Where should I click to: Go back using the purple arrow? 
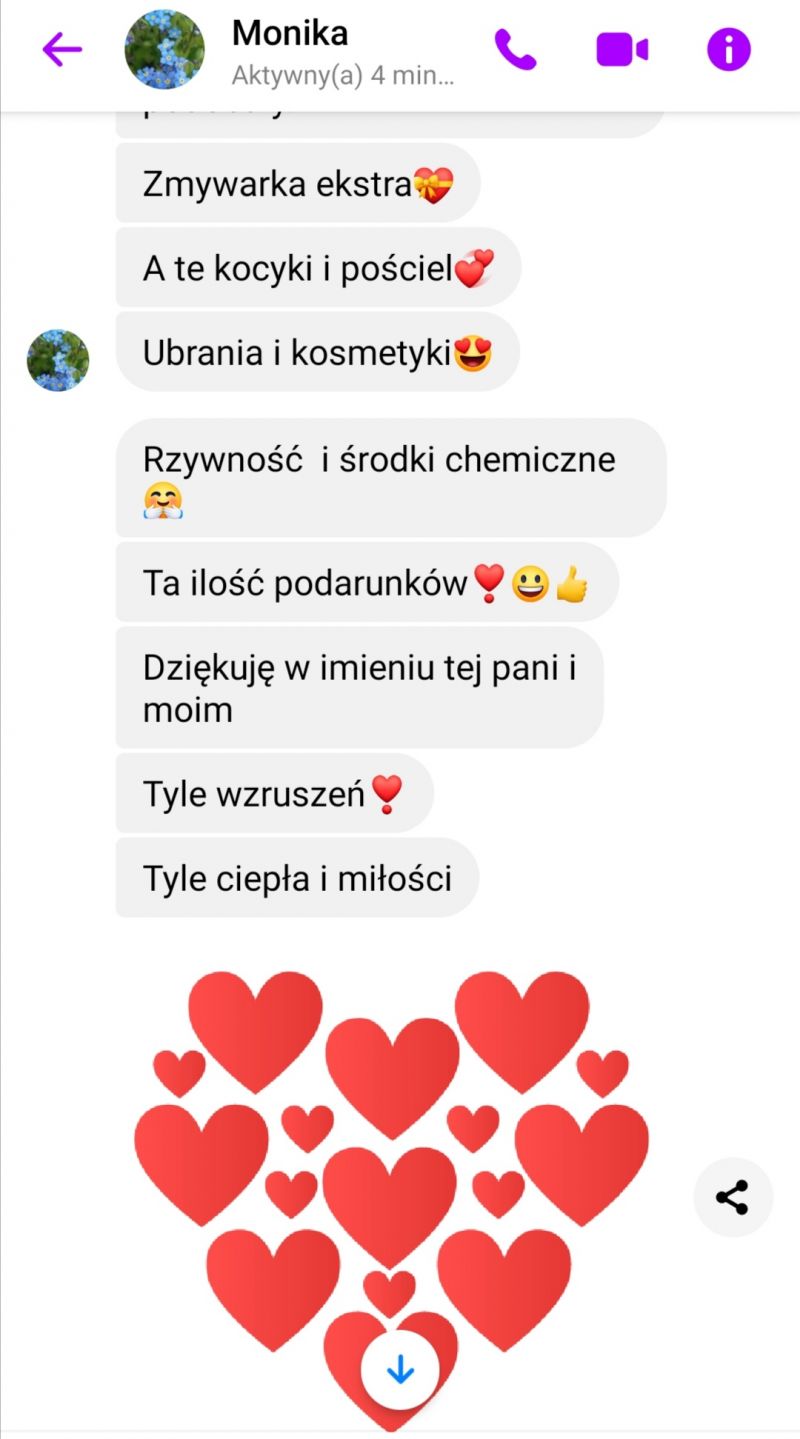62,49
